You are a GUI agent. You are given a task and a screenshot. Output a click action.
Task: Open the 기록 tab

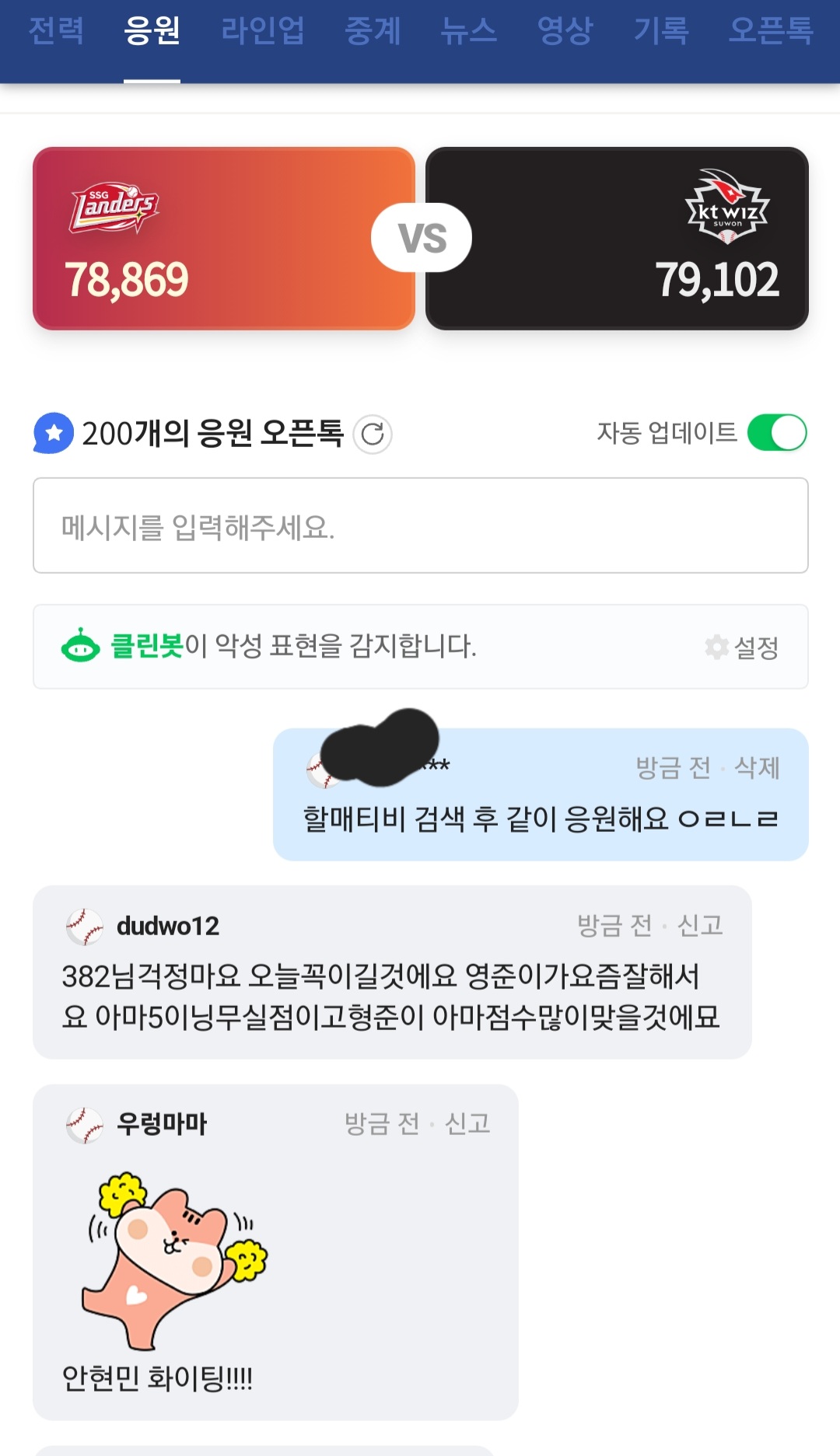click(661, 31)
